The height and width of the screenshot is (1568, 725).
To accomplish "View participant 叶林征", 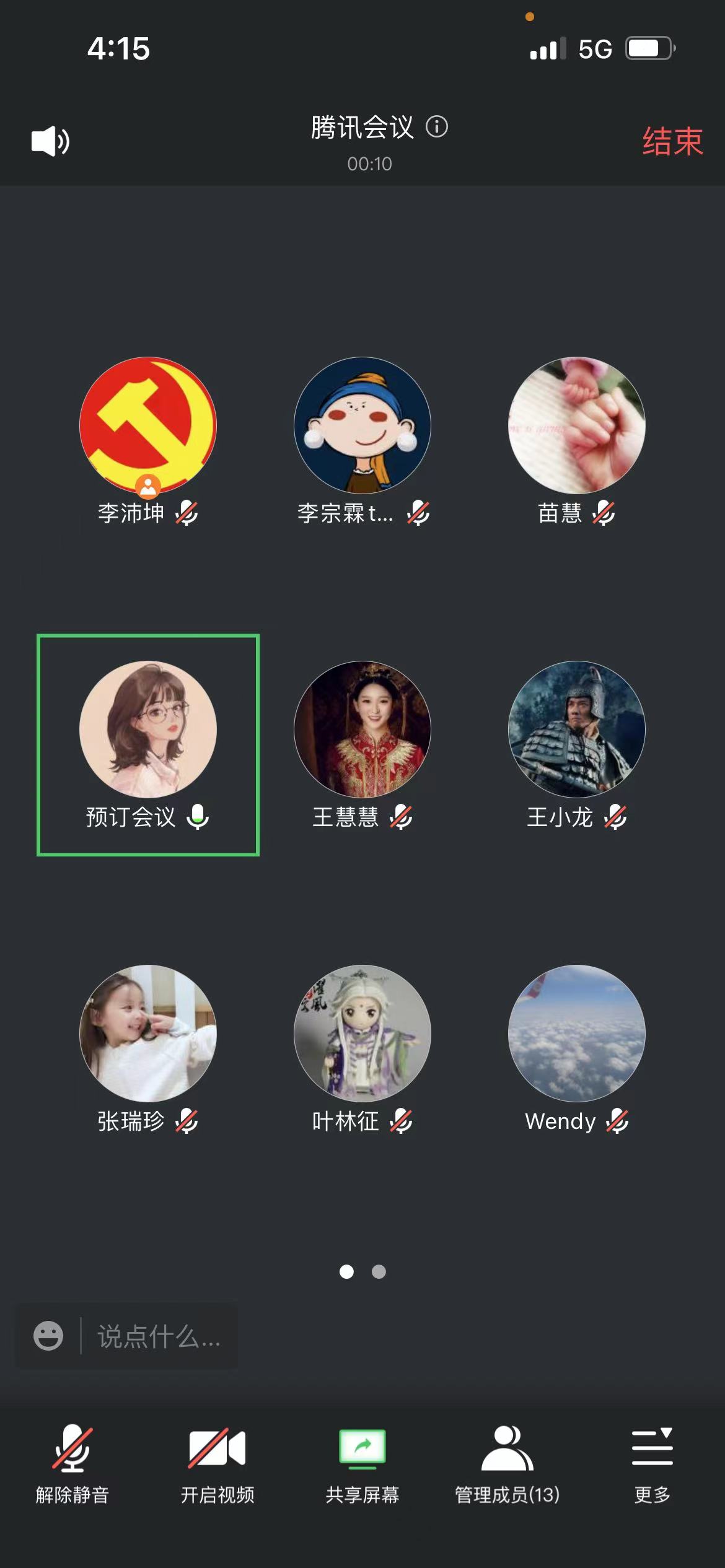I will click(x=362, y=1033).
